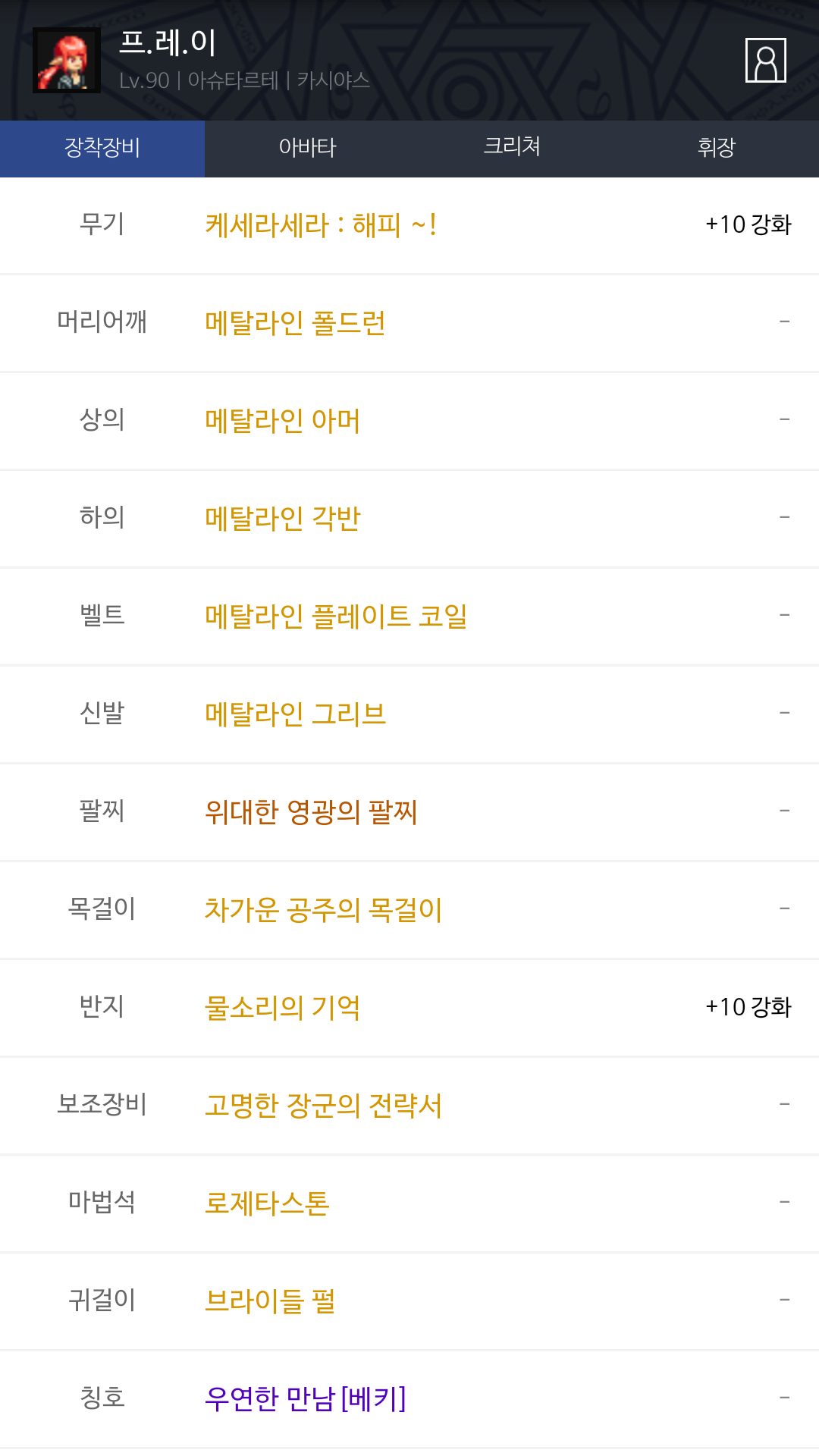
Task: Select the 장착장비 tab
Action: [x=102, y=148]
